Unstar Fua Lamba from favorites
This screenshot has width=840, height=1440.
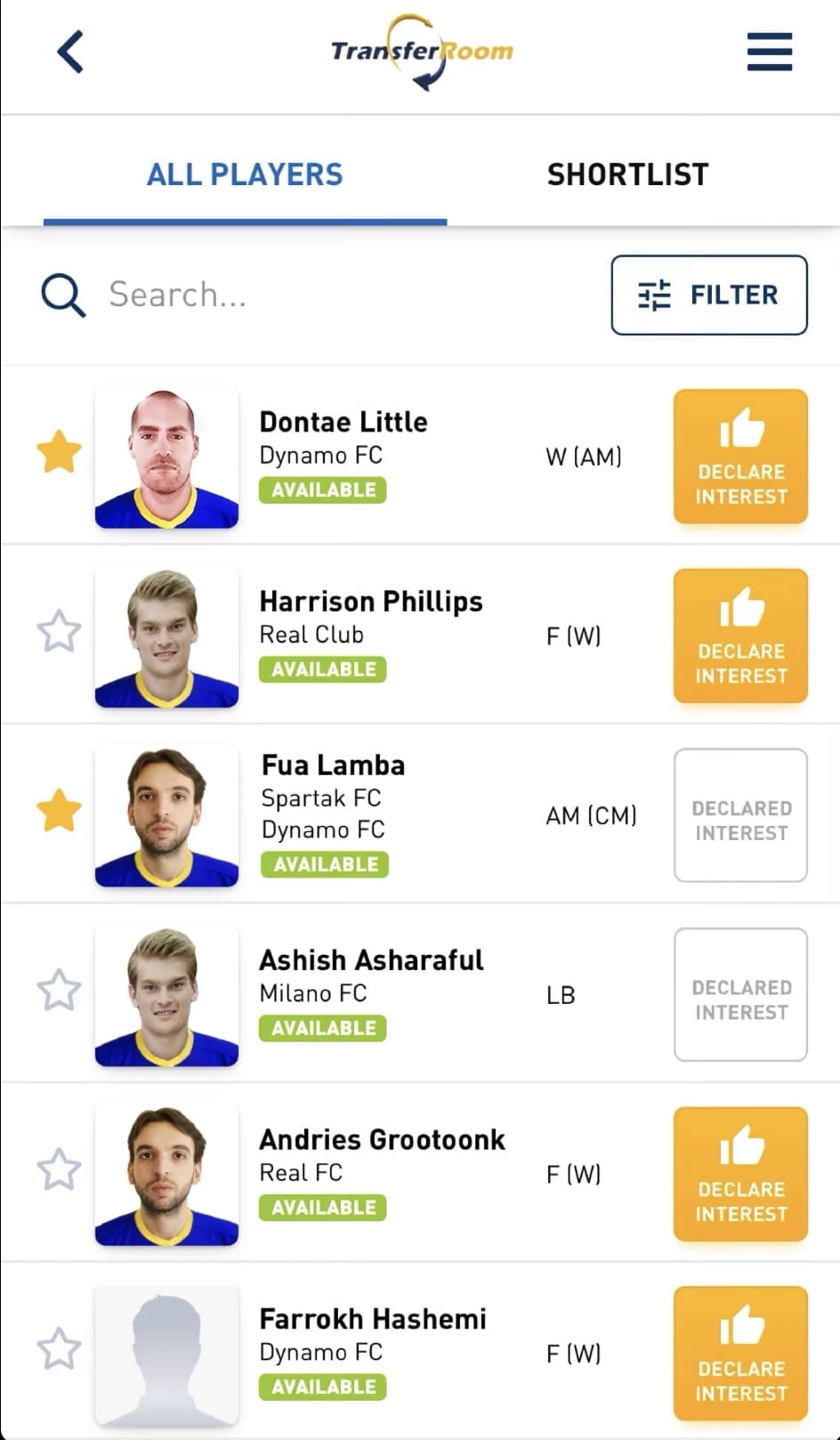[x=59, y=810]
